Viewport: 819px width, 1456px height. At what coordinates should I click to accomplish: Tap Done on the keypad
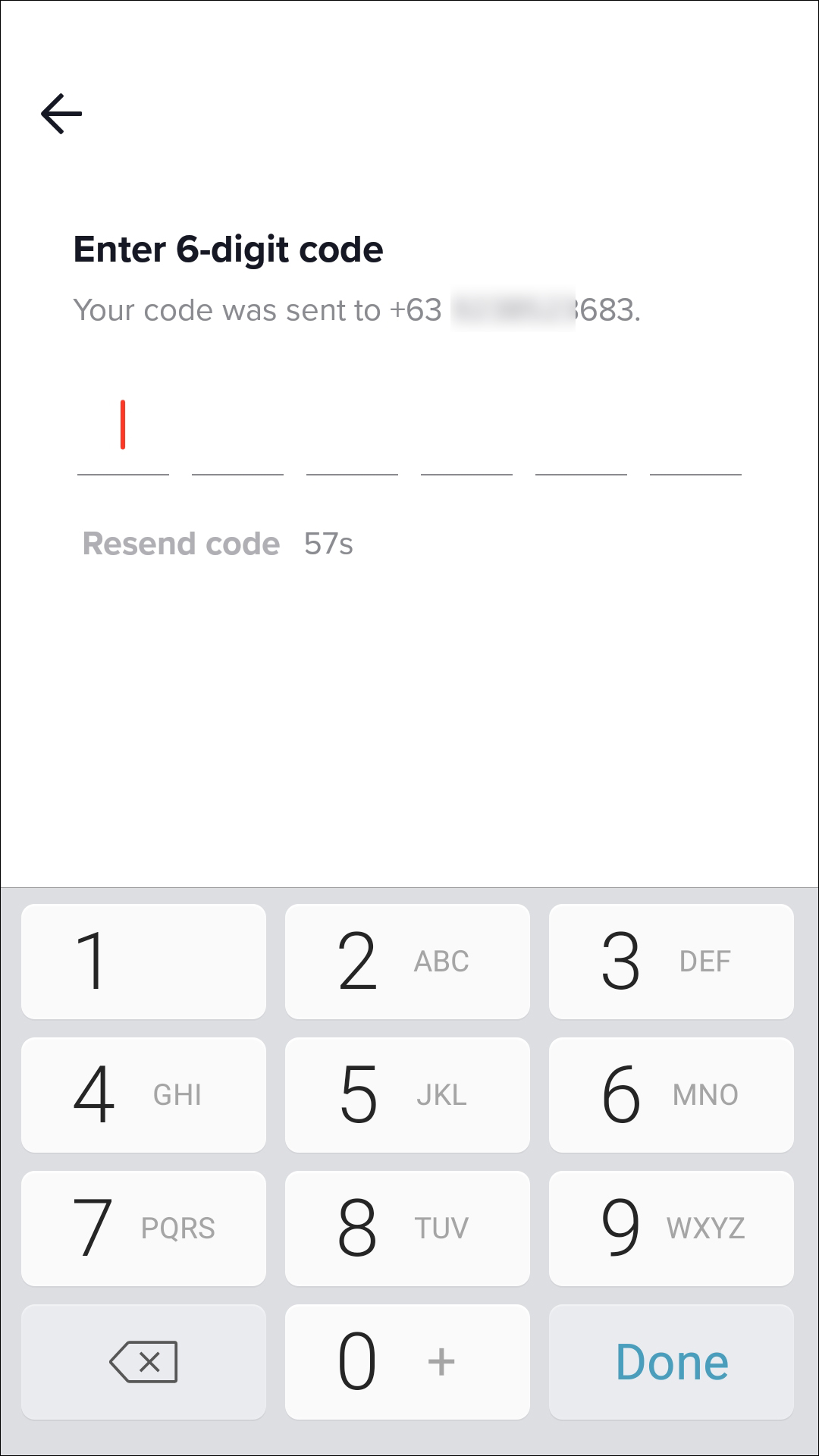(x=671, y=1361)
